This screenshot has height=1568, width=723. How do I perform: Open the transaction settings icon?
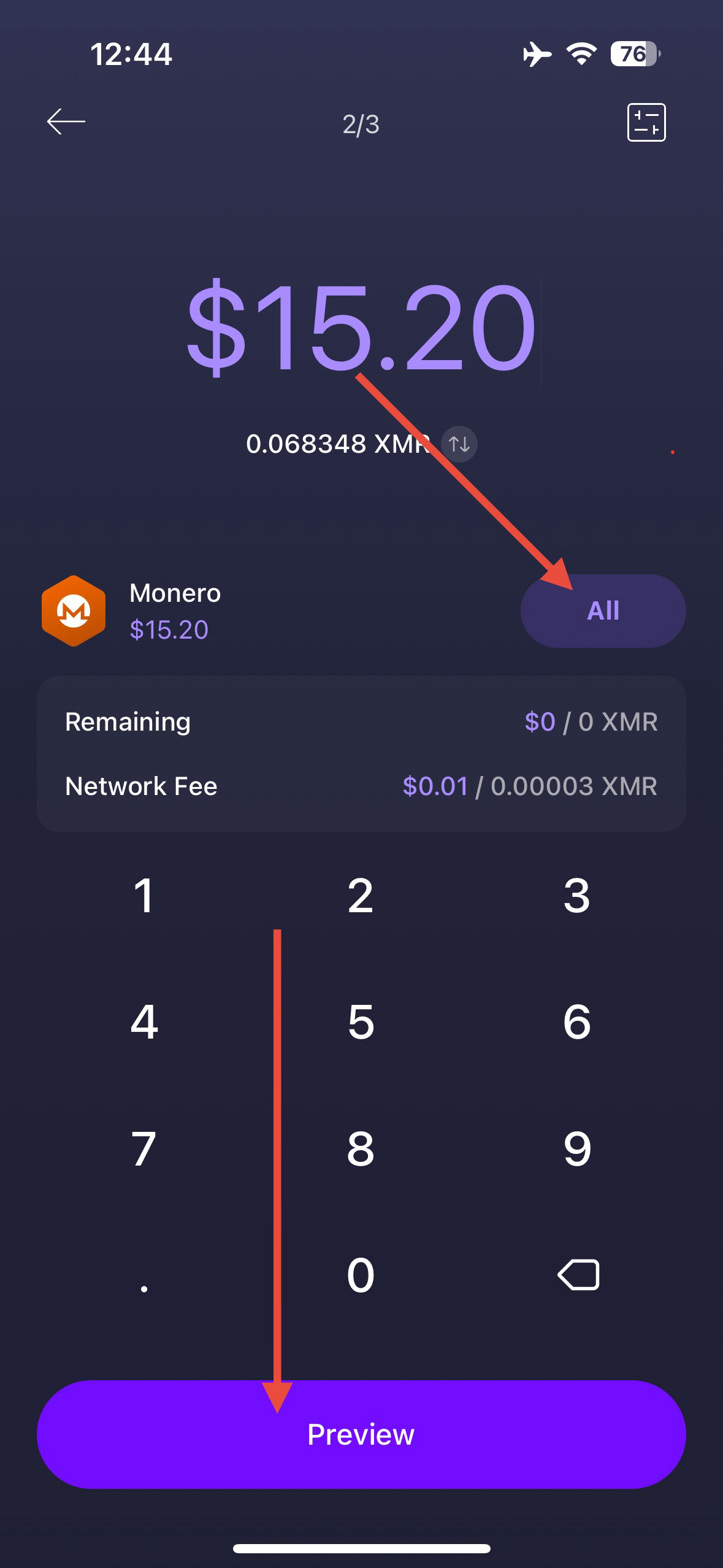click(646, 123)
